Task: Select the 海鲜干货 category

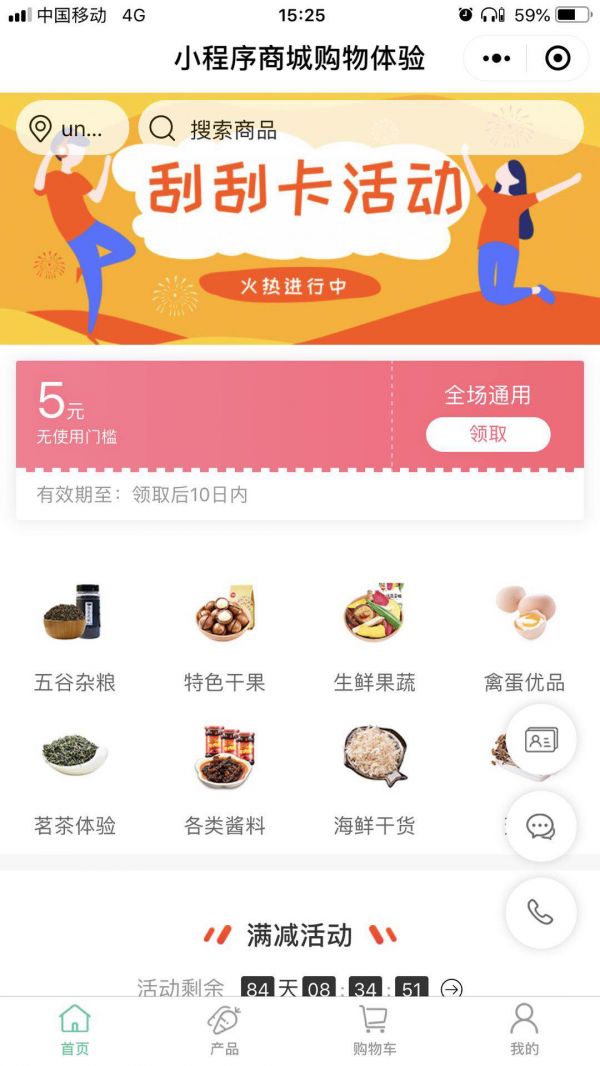Action: [375, 780]
